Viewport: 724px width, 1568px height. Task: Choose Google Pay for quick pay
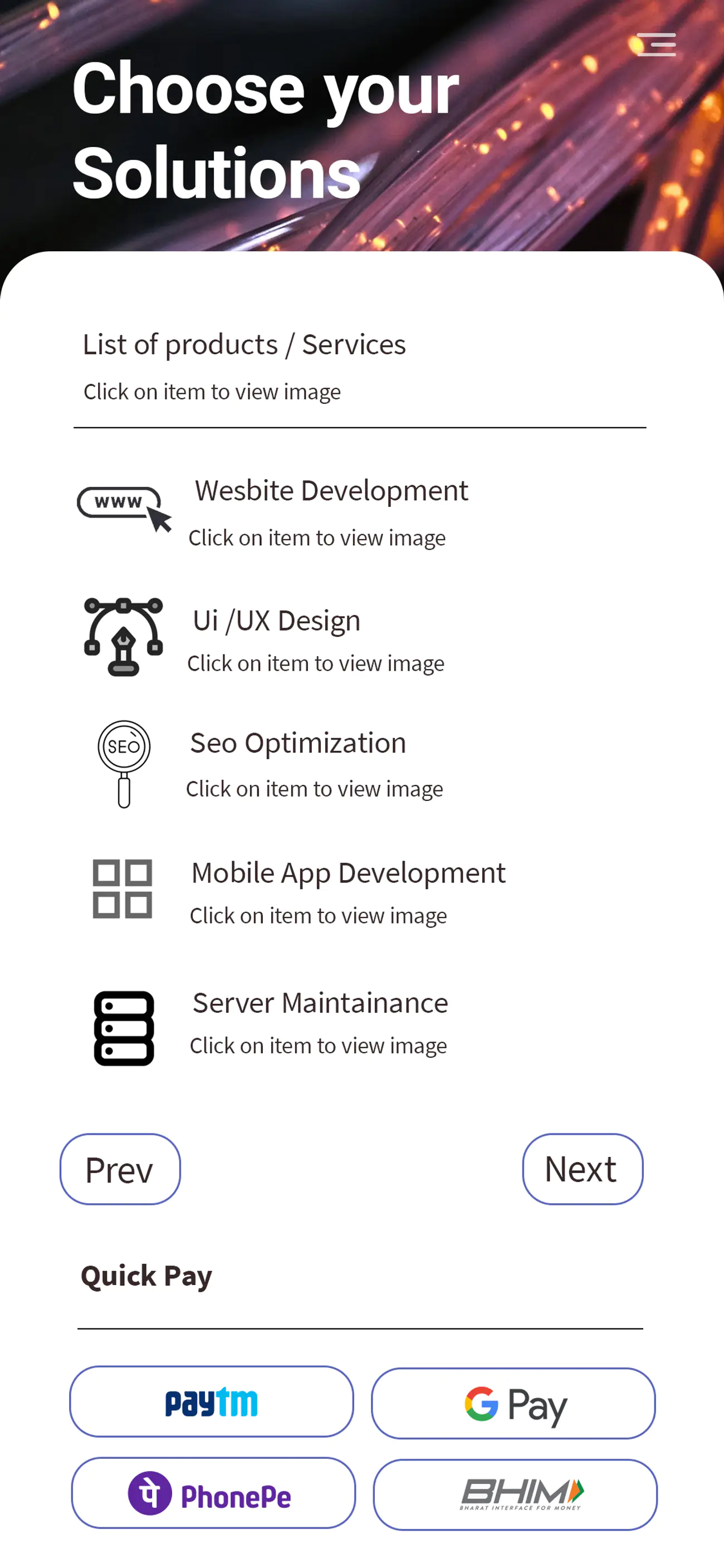pos(513,1403)
